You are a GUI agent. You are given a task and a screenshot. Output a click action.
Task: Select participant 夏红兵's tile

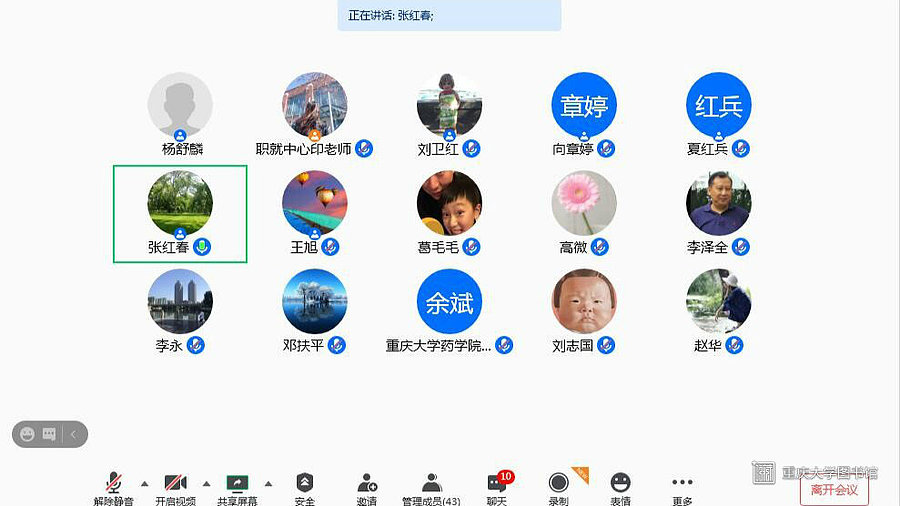click(x=718, y=115)
